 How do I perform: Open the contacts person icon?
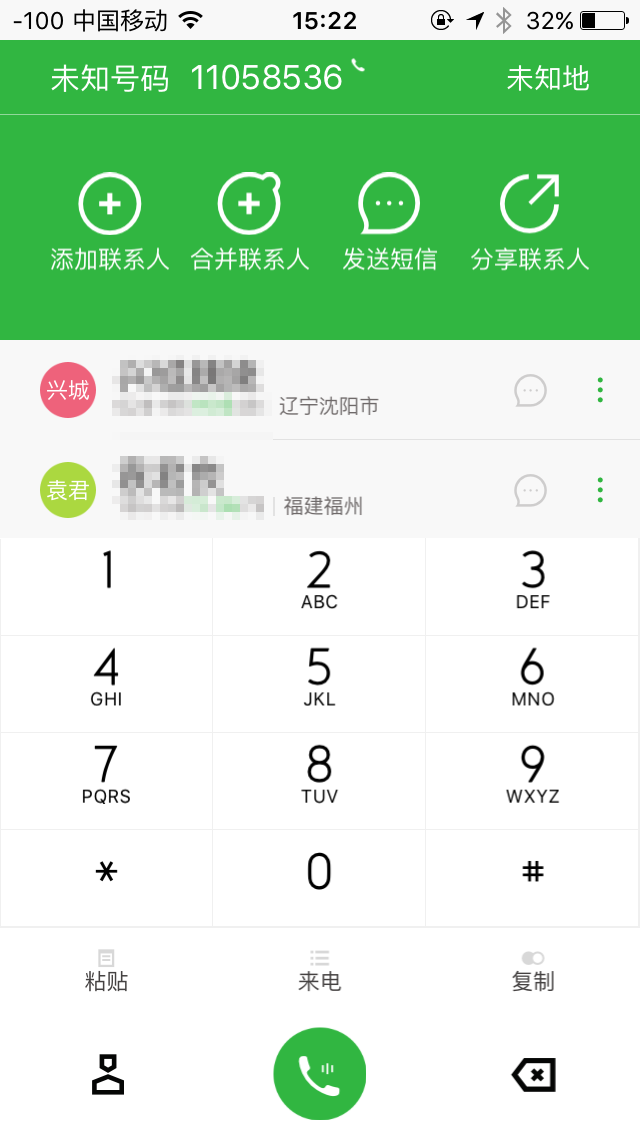pyautogui.click(x=107, y=1074)
